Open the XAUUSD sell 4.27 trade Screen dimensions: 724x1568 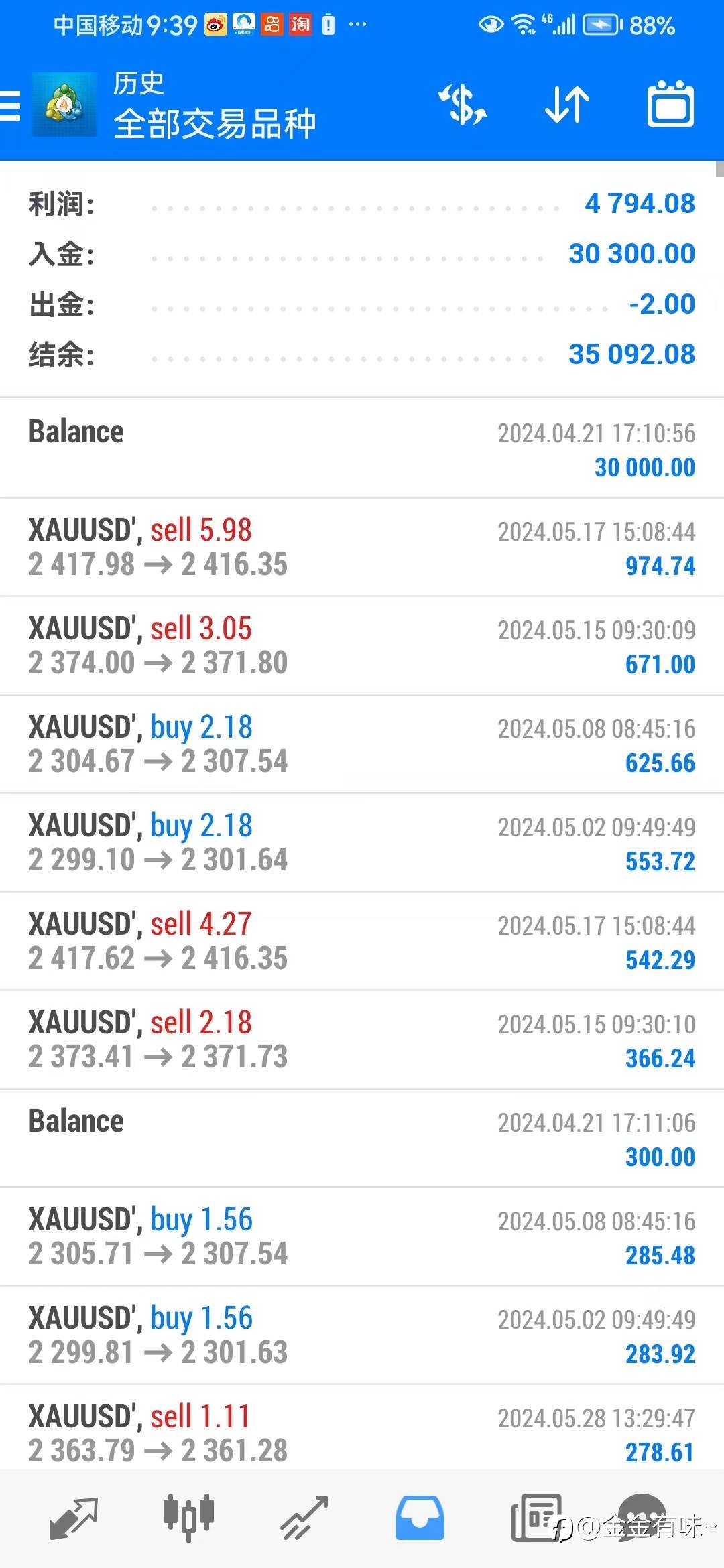[362, 941]
